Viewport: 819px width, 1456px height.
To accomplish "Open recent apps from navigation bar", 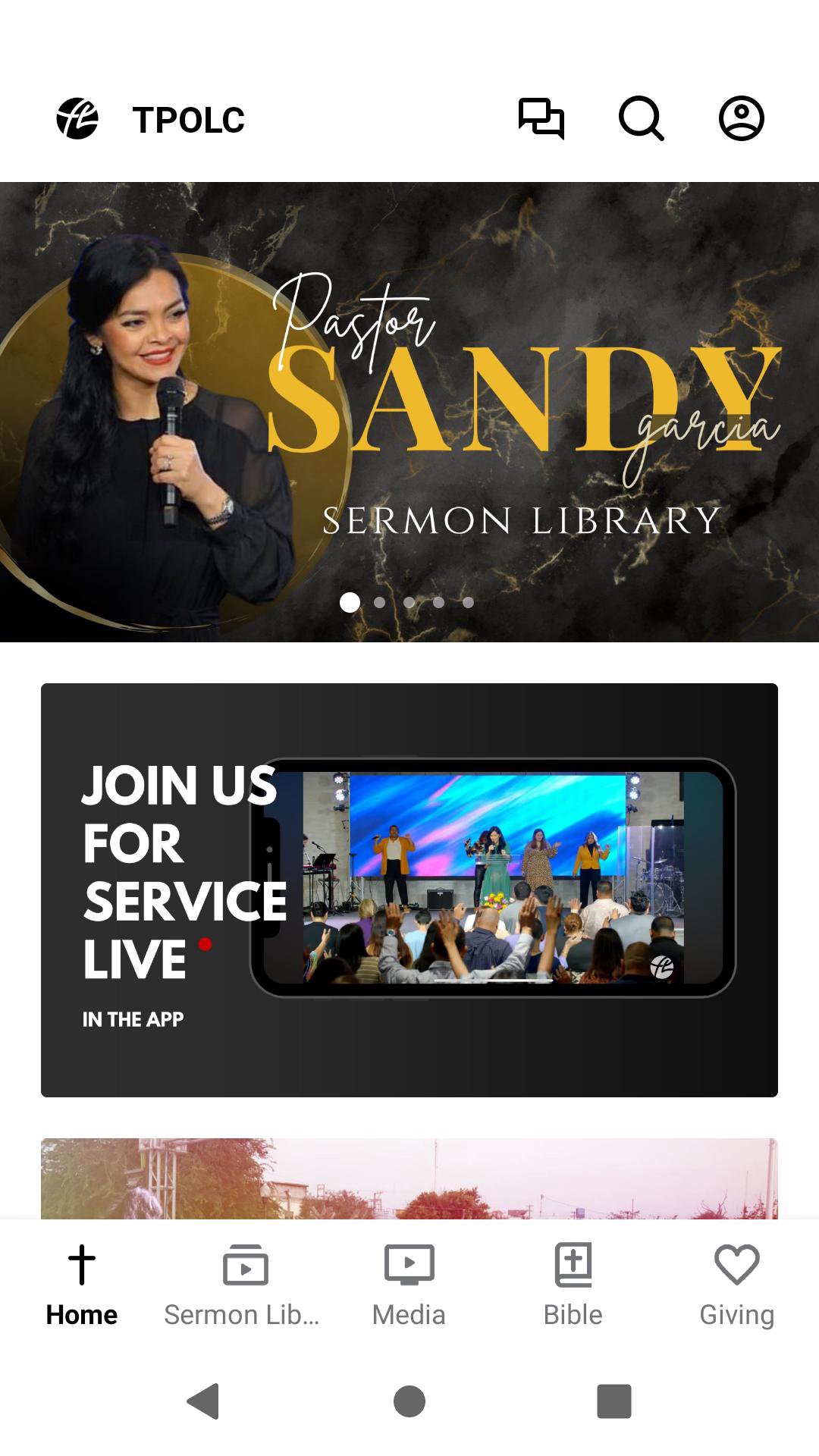I will pyautogui.click(x=614, y=1401).
